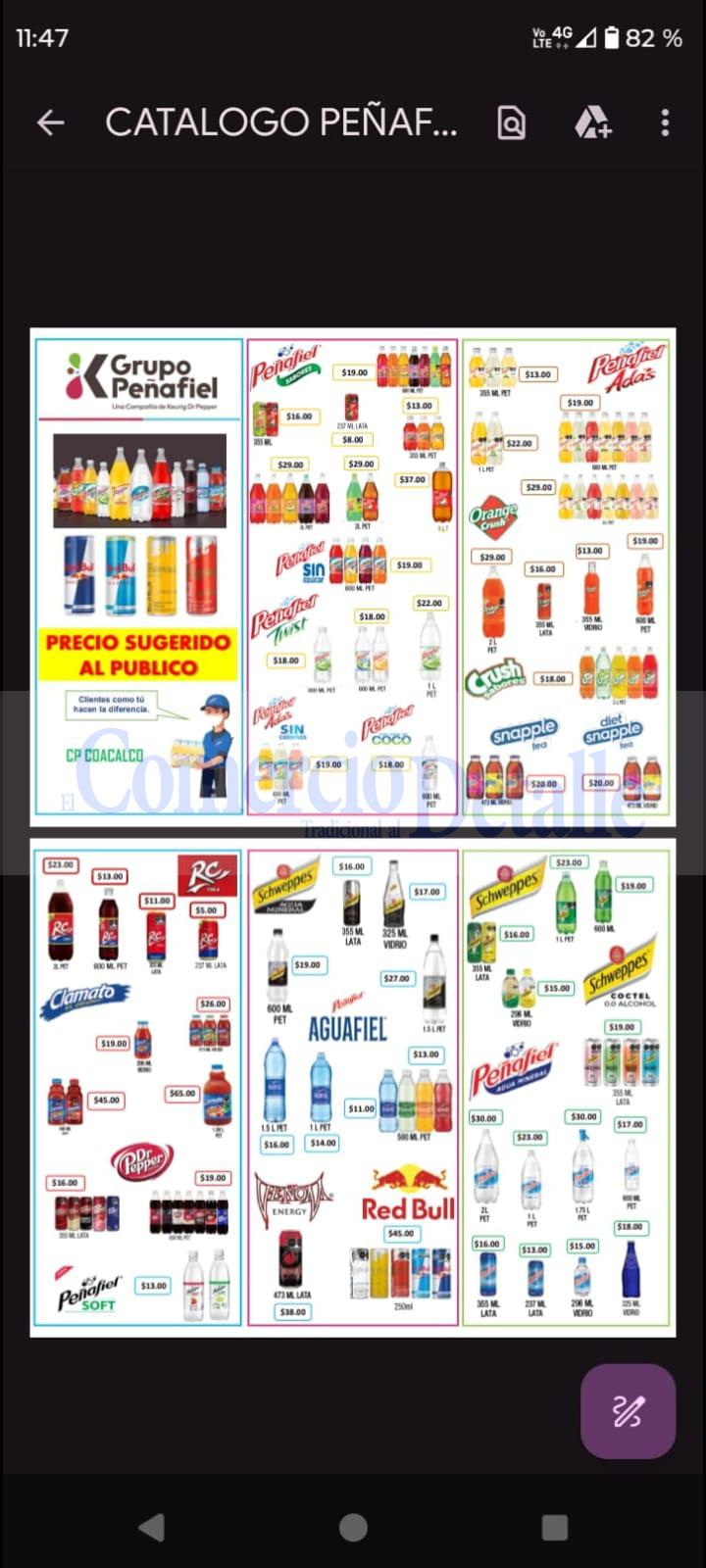Open recent apps from navigation bar
The width and height of the screenshot is (706, 1568).
(x=554, y=1527)
